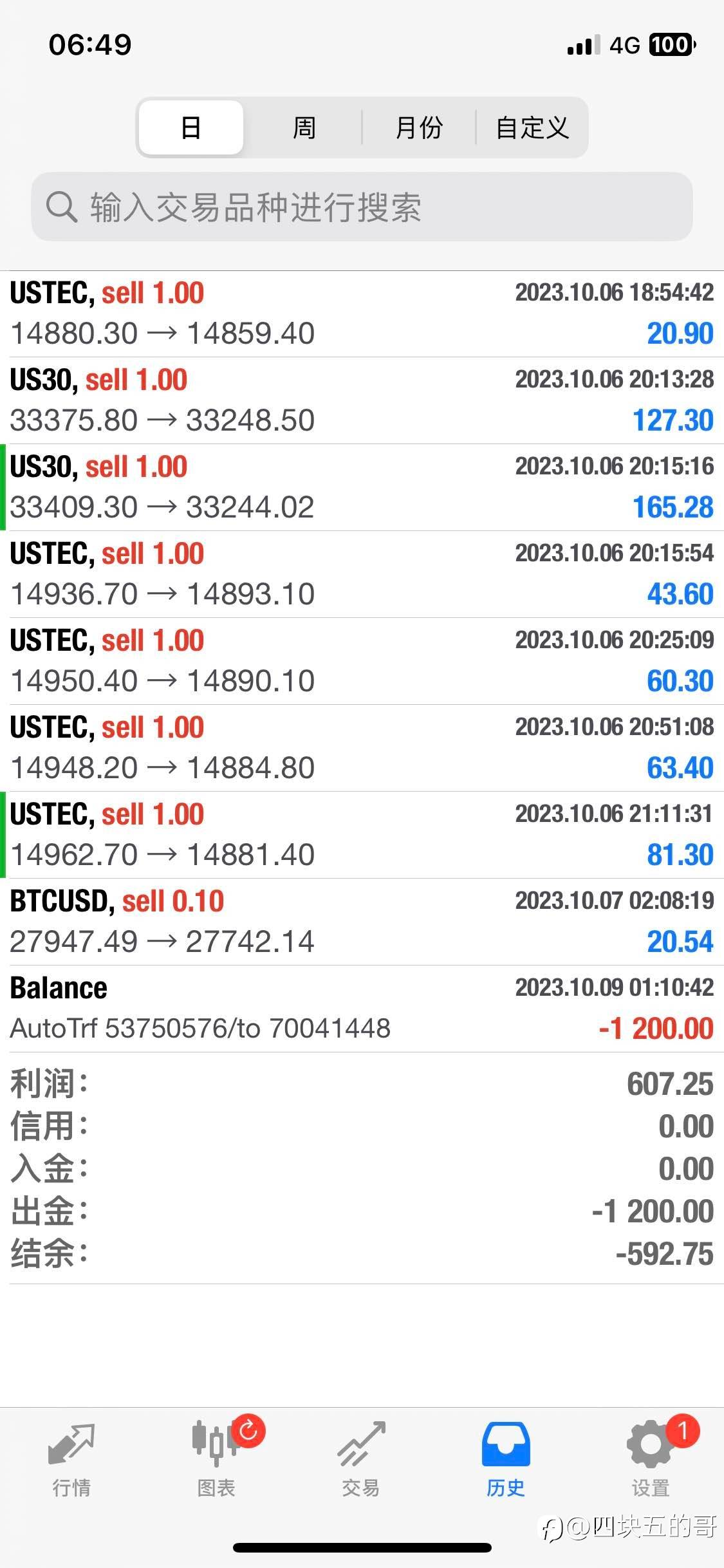The height and width of the screenshot is (1568, 724).
Task: Open the BTCUSD sell 0.10 trade
Action: pyautogui.click(x=362, y=922)
